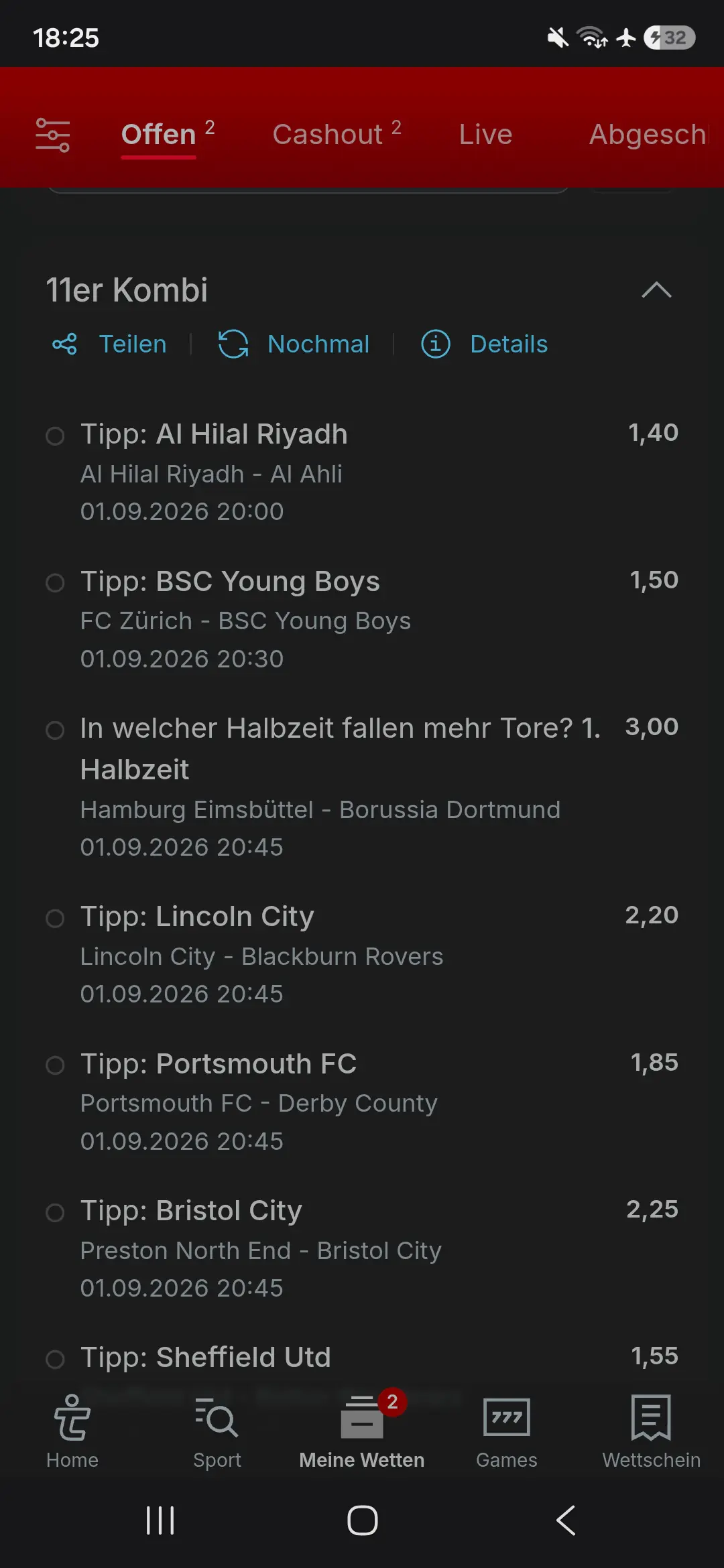Open the Games tab
This screenshot has width=724, height=1568.
tap(507, 1431)
